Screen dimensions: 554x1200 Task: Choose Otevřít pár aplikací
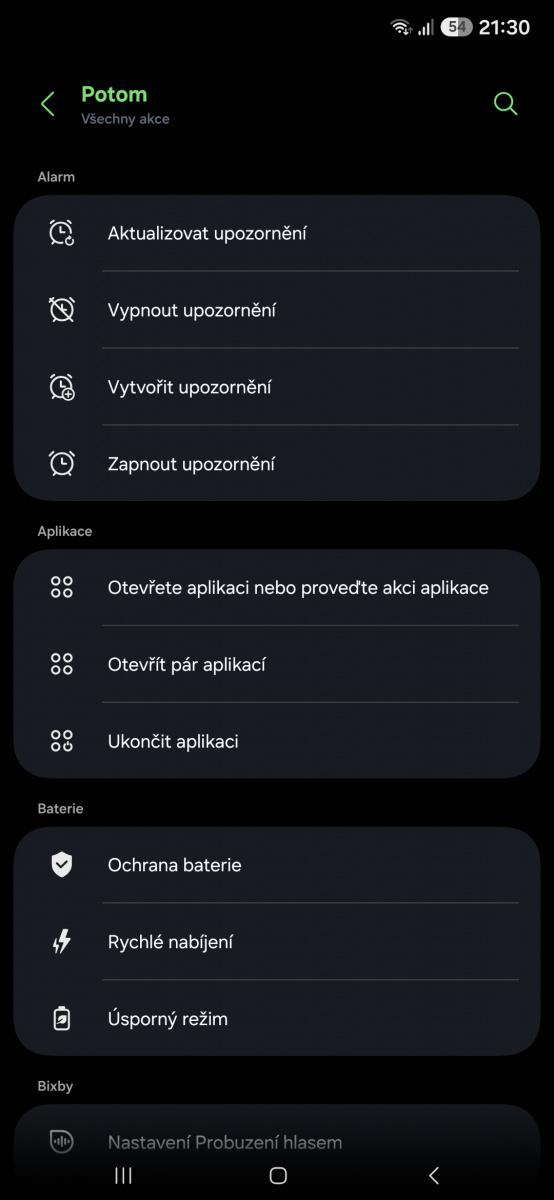[277, 664]
